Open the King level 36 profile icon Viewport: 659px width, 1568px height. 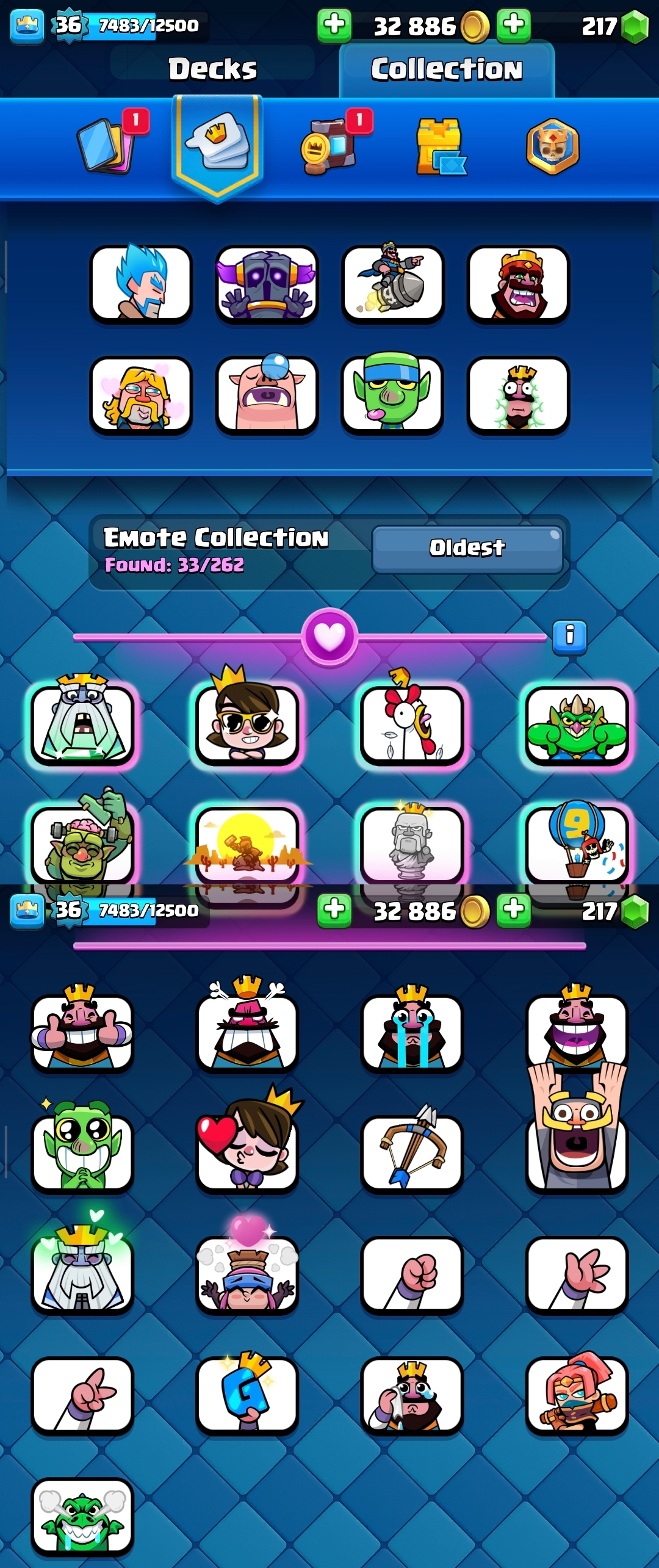(x=27, y=26)
